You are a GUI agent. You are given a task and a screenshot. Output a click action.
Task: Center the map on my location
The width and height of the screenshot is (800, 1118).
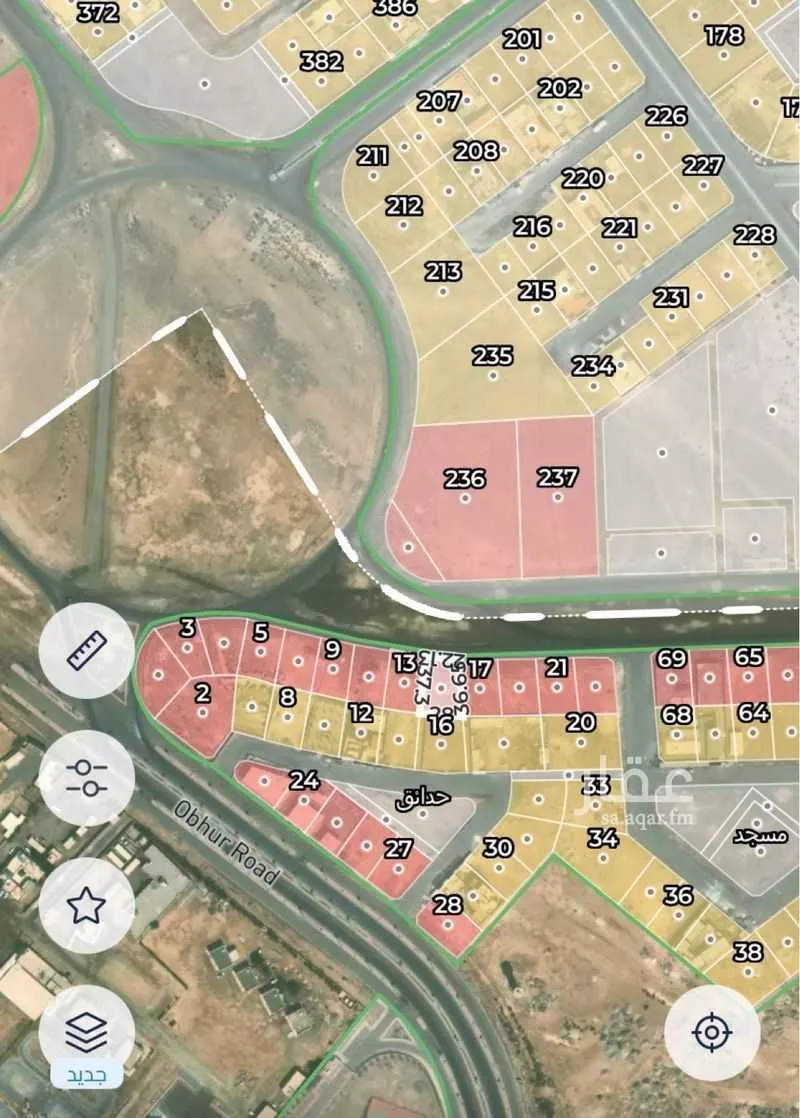tap(712, 1031)
